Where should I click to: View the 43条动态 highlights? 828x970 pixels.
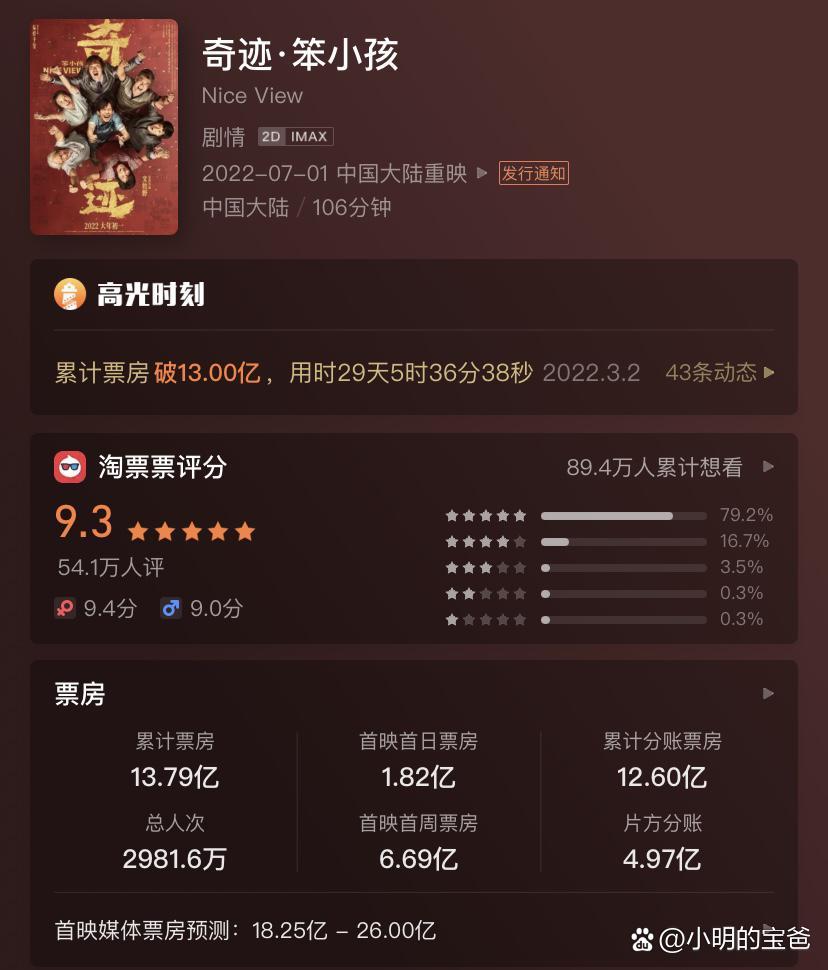719,373
